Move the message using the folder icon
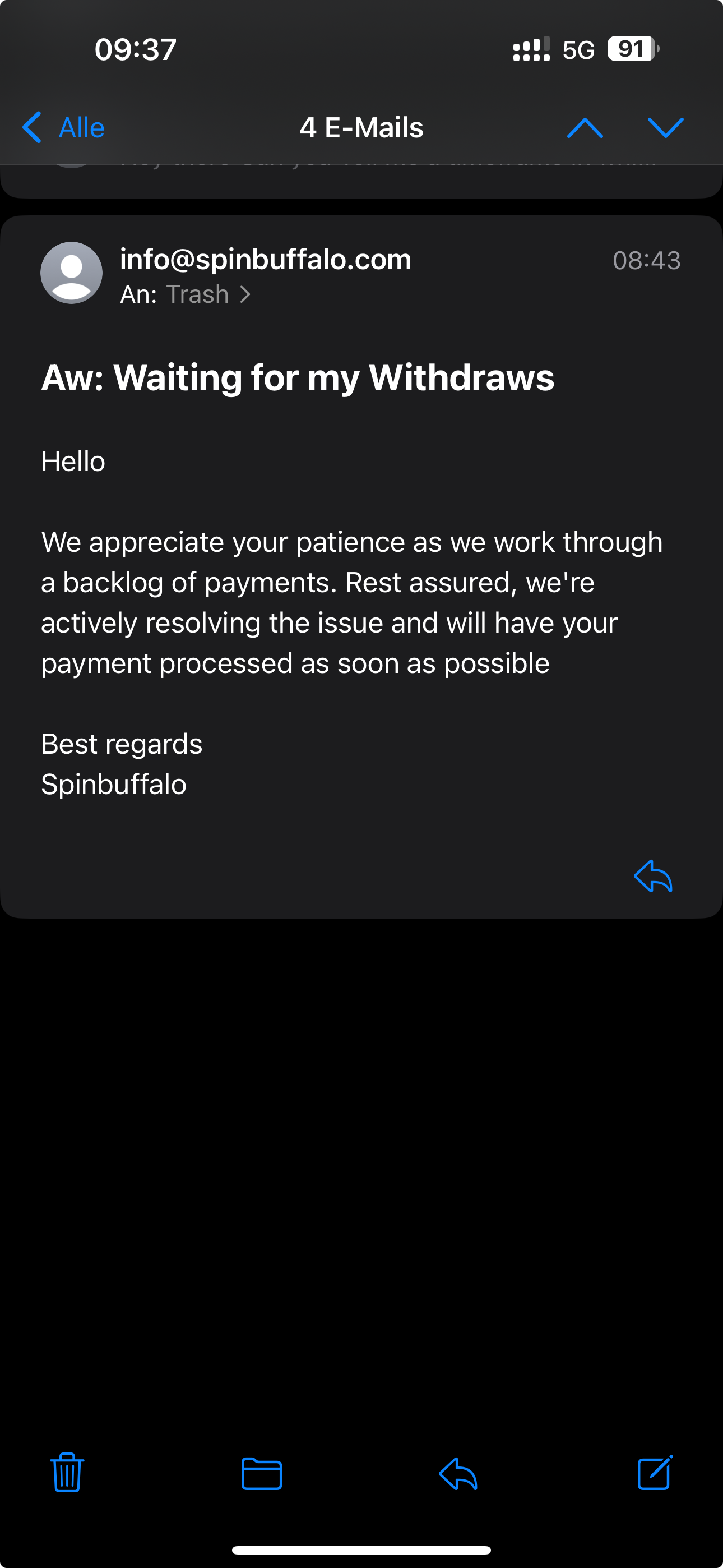This screenshot has height=1568, width=723. (262, 1473)
